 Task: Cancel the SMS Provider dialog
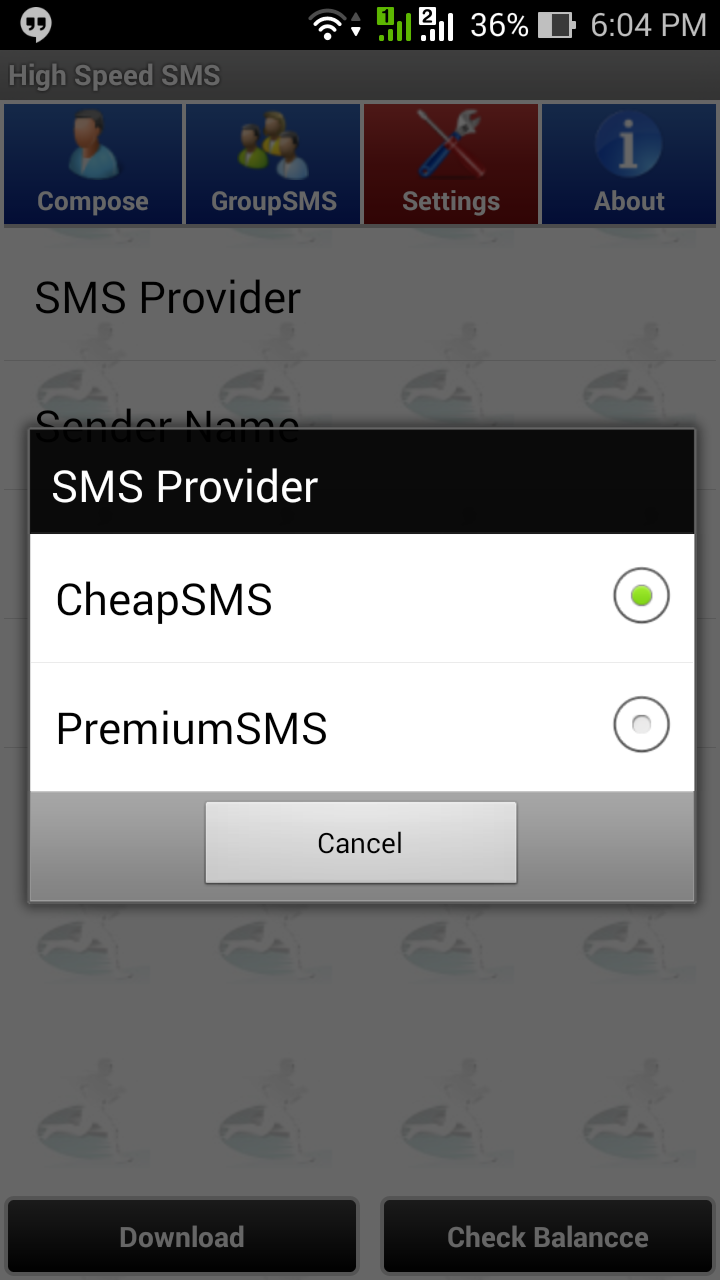tap(361, 842)
